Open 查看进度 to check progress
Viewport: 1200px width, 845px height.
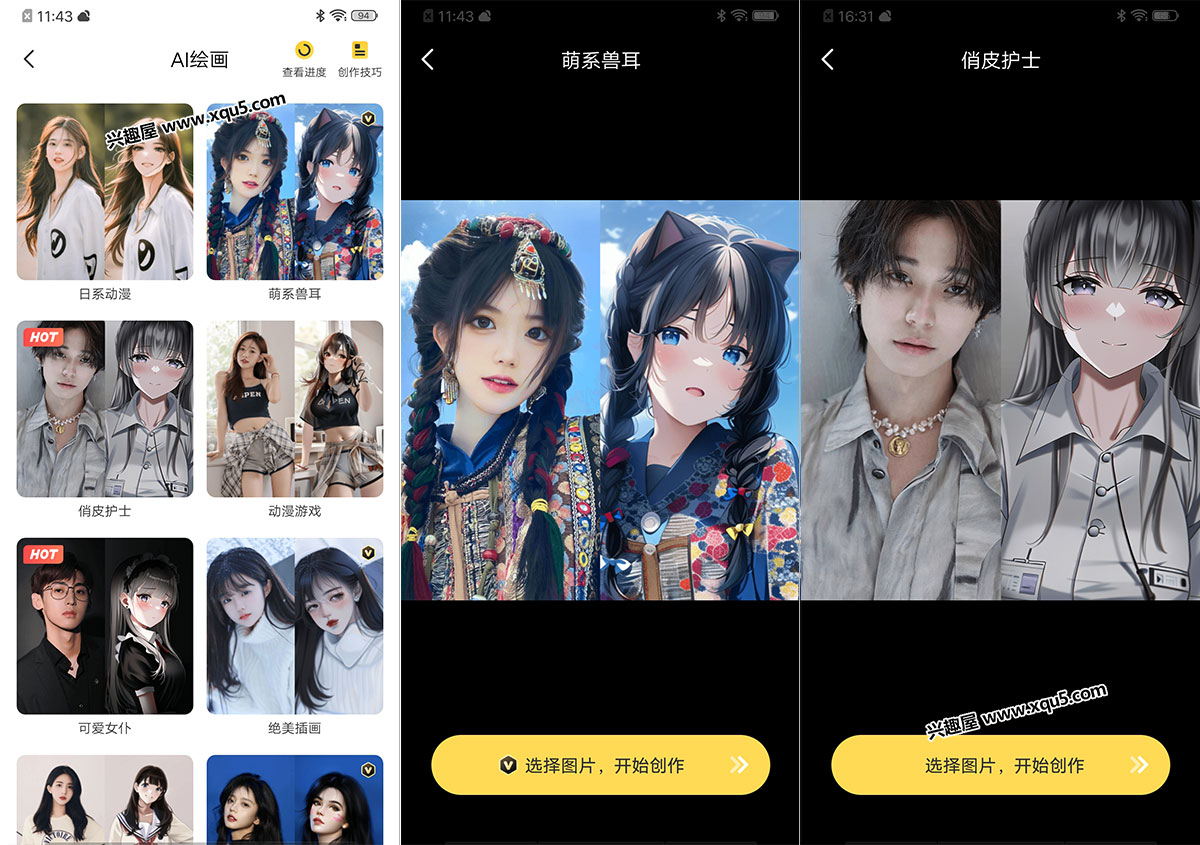tap(304, 59)
